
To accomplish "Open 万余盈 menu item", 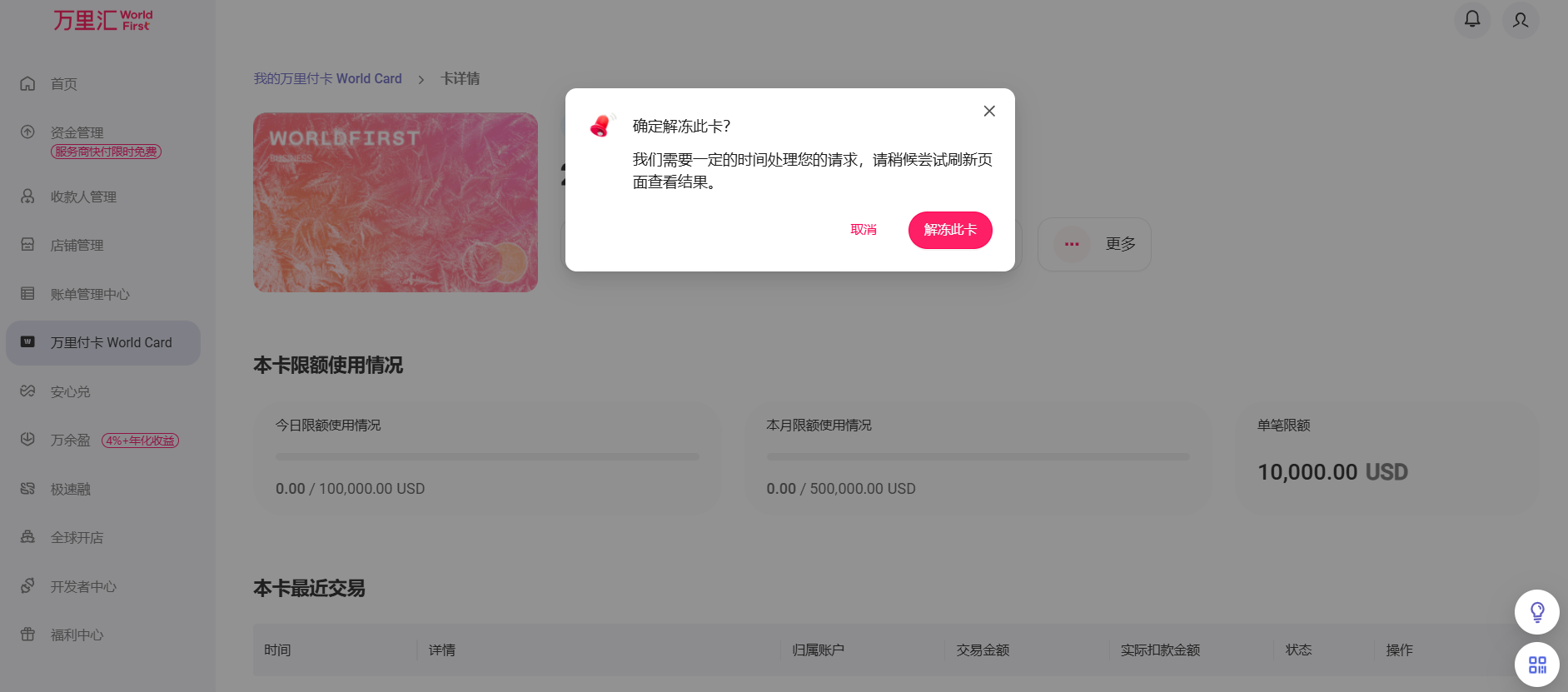I will click(70, 441).
